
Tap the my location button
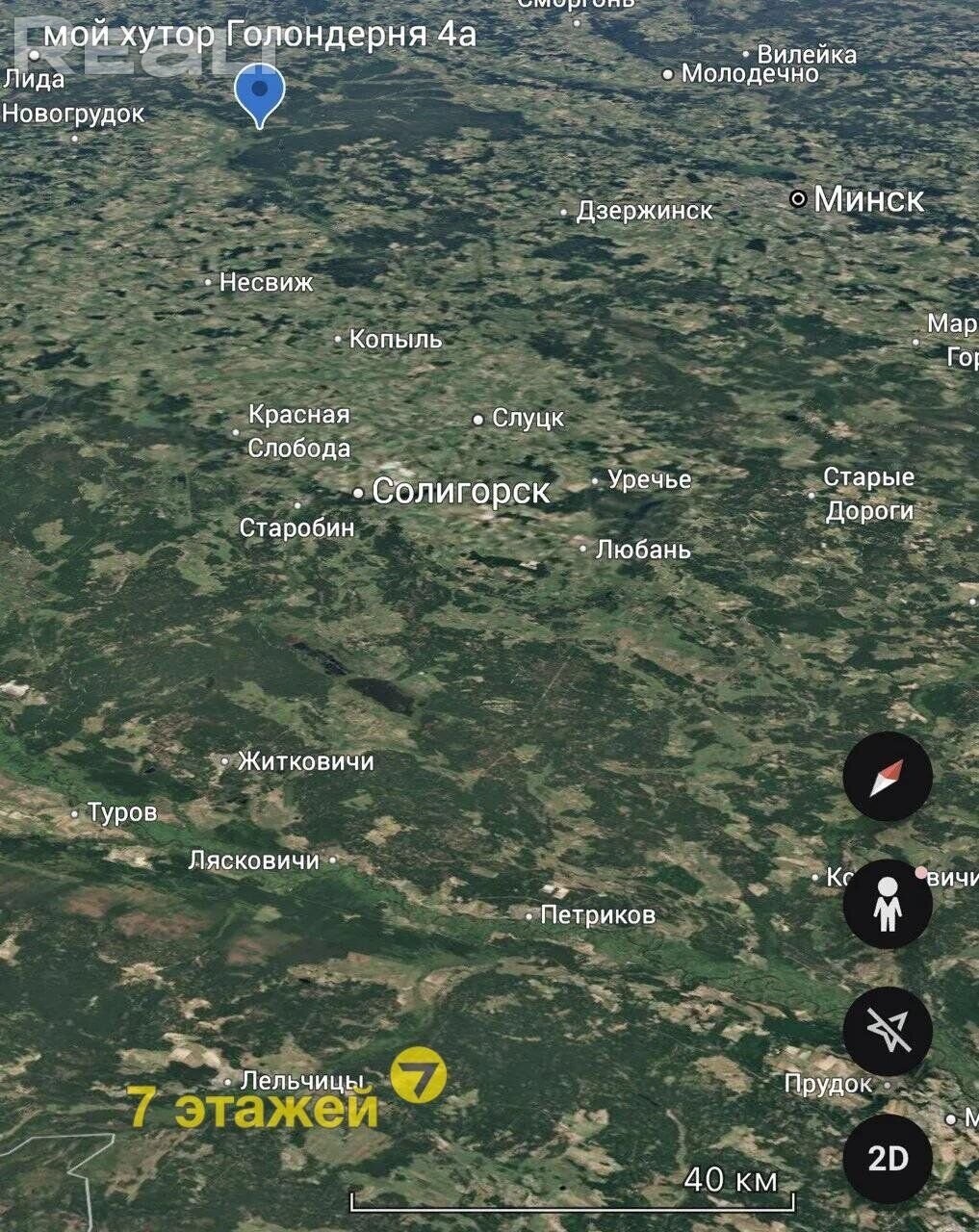point(888,1031)
